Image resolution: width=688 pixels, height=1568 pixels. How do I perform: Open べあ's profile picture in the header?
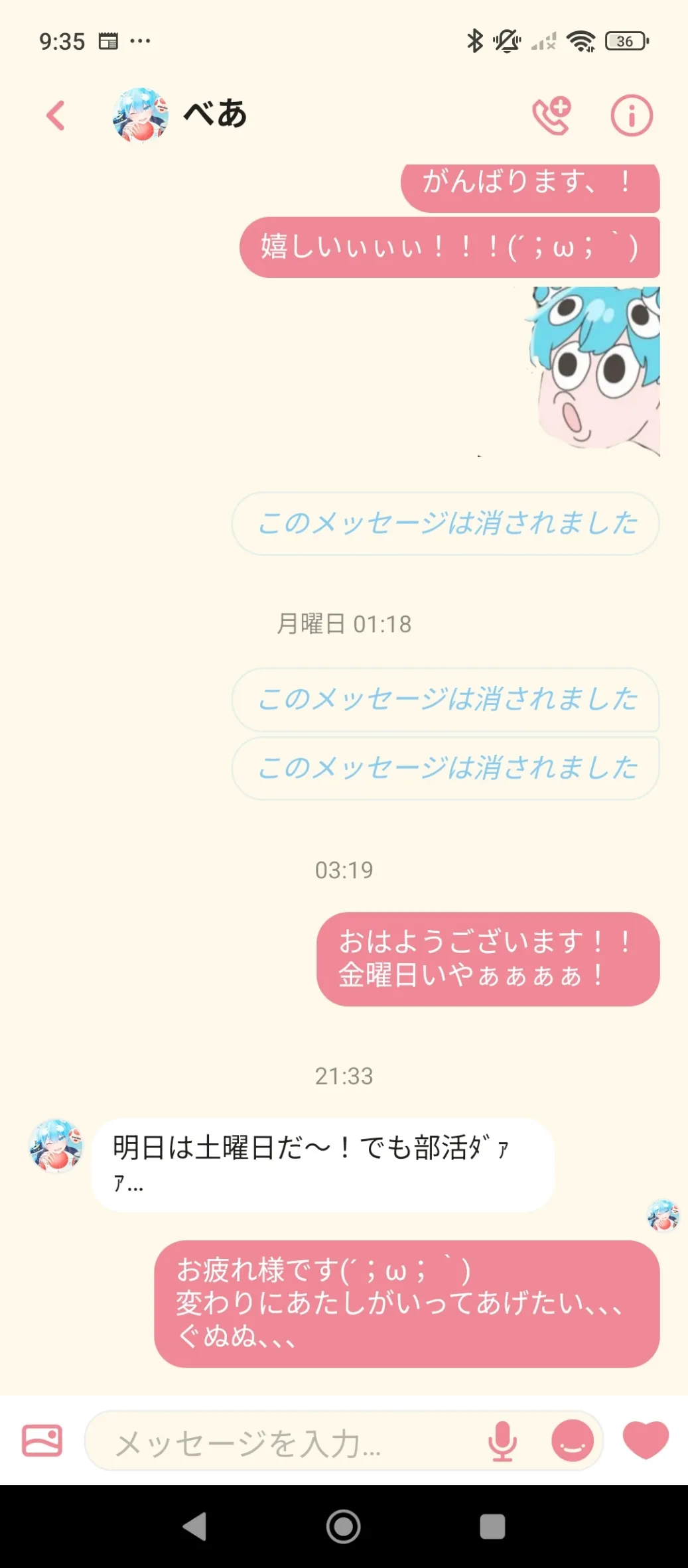[x=140, y=115]
